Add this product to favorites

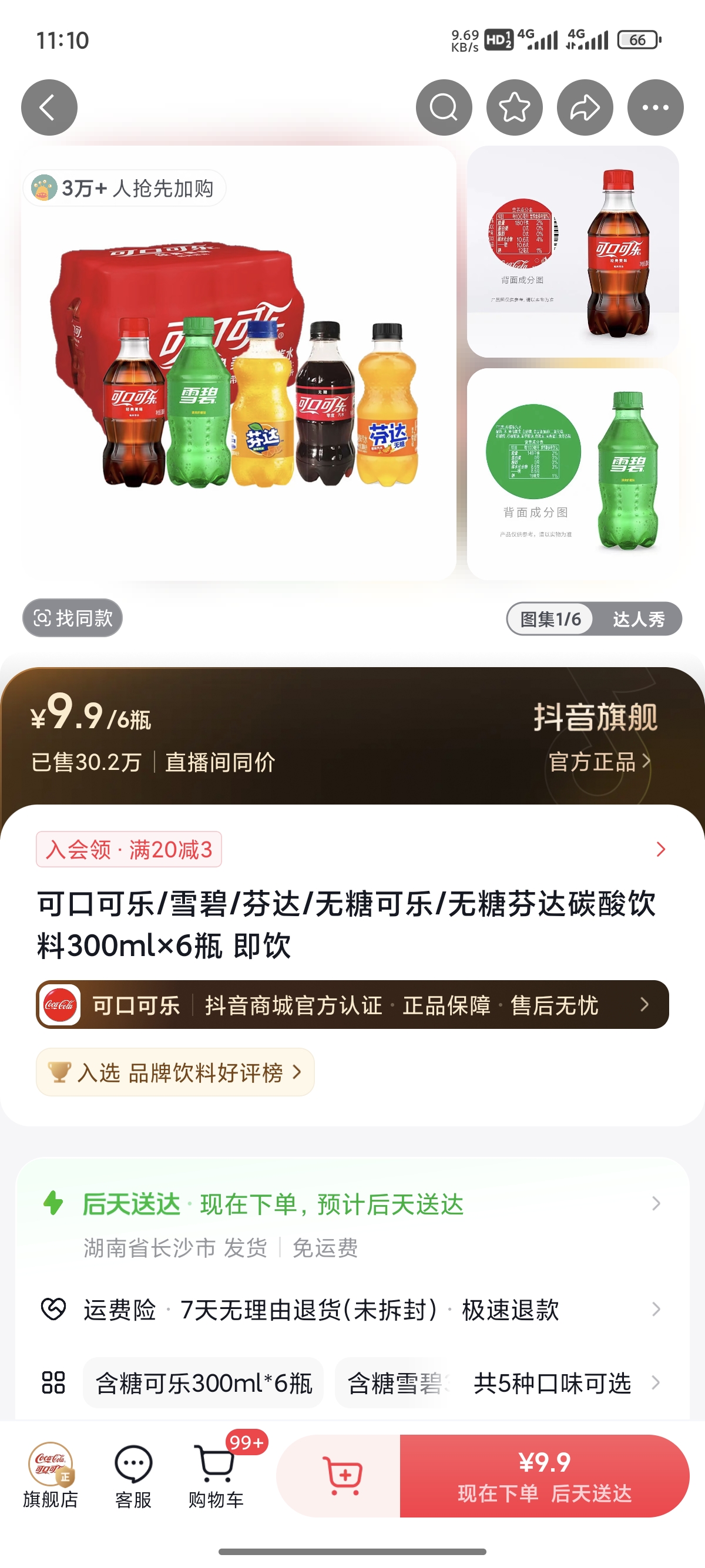tap(515, 107)
